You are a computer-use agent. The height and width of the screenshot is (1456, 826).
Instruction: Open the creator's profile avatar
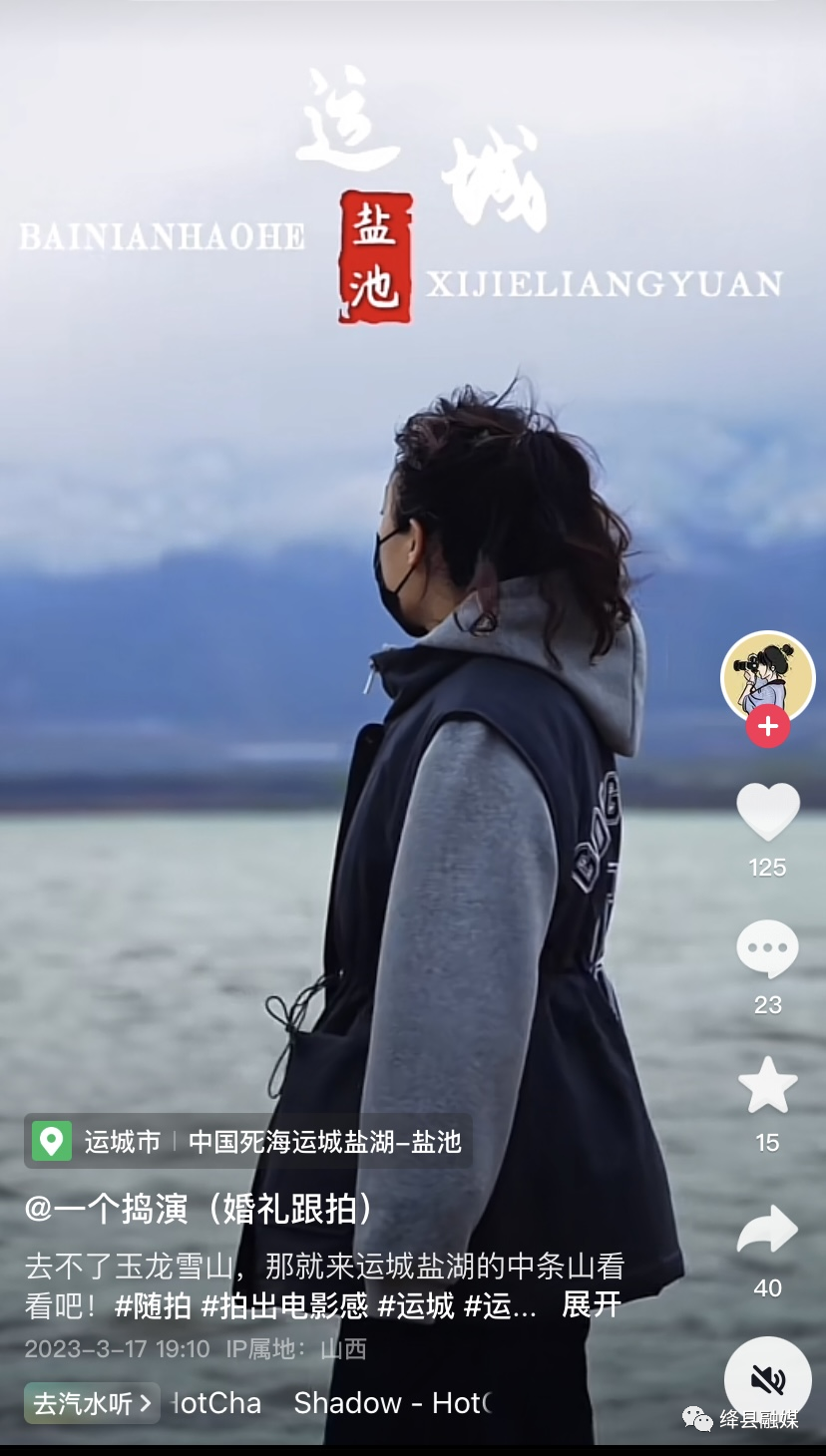tap(767, 676)
